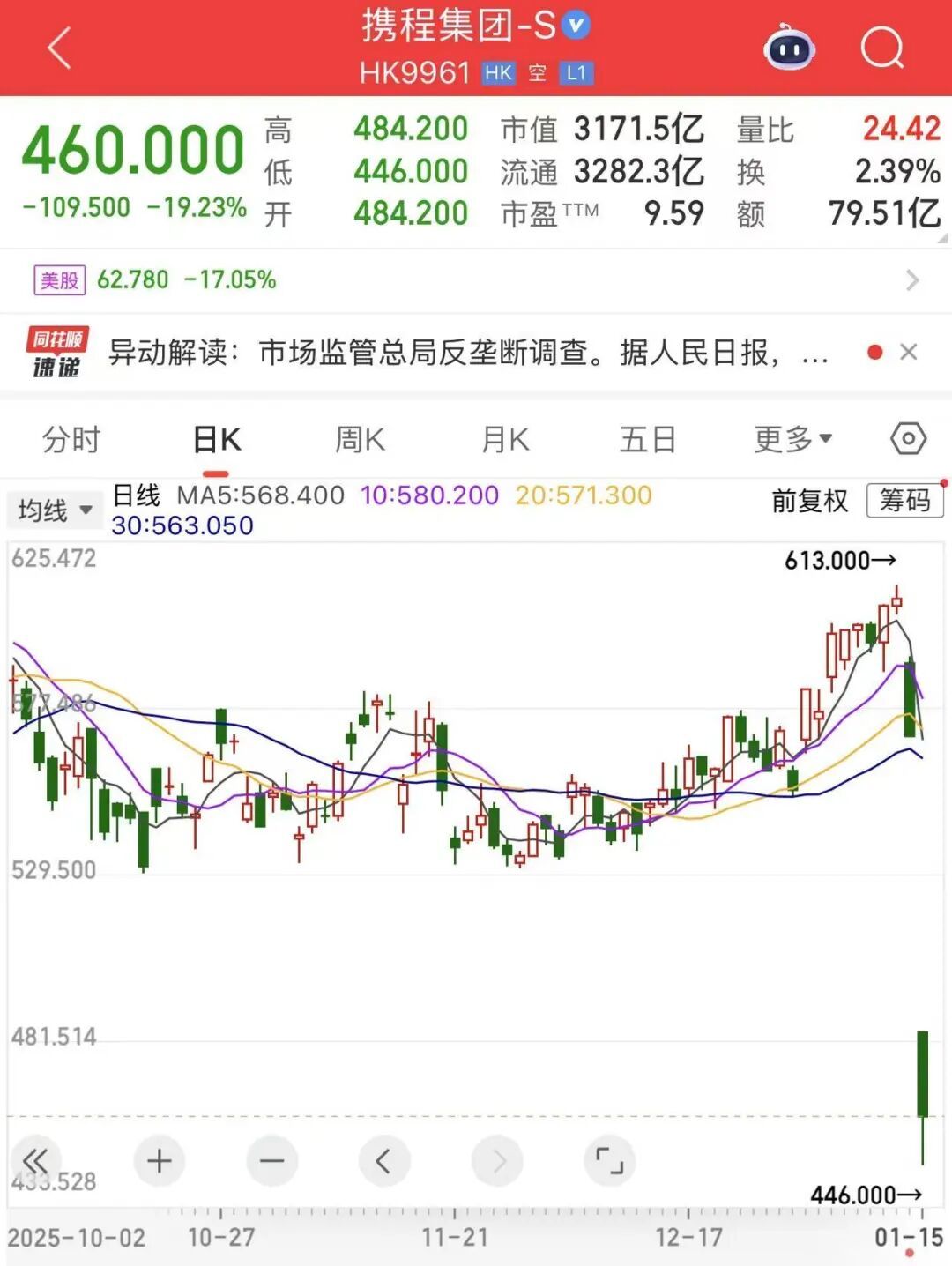This screenshot has width=952, height=1266.
Task: Open chart settings via the gear icon
Action: (907, 438)
